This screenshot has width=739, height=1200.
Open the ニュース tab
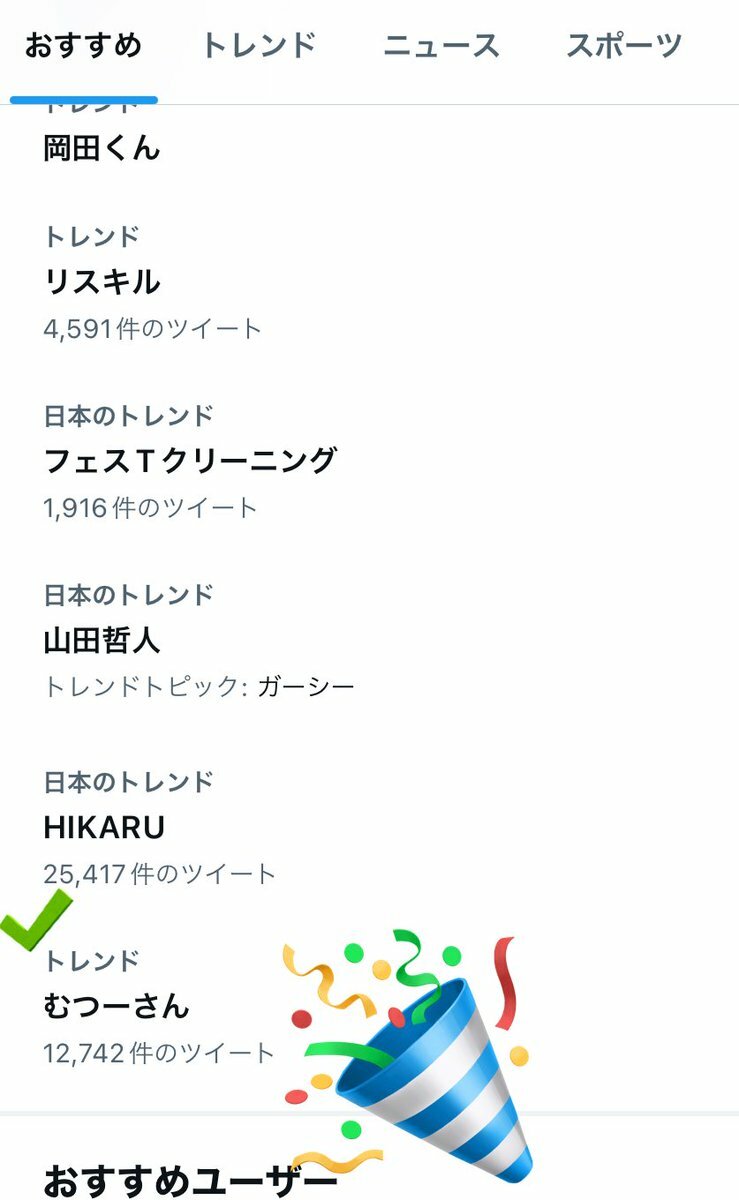441,46
